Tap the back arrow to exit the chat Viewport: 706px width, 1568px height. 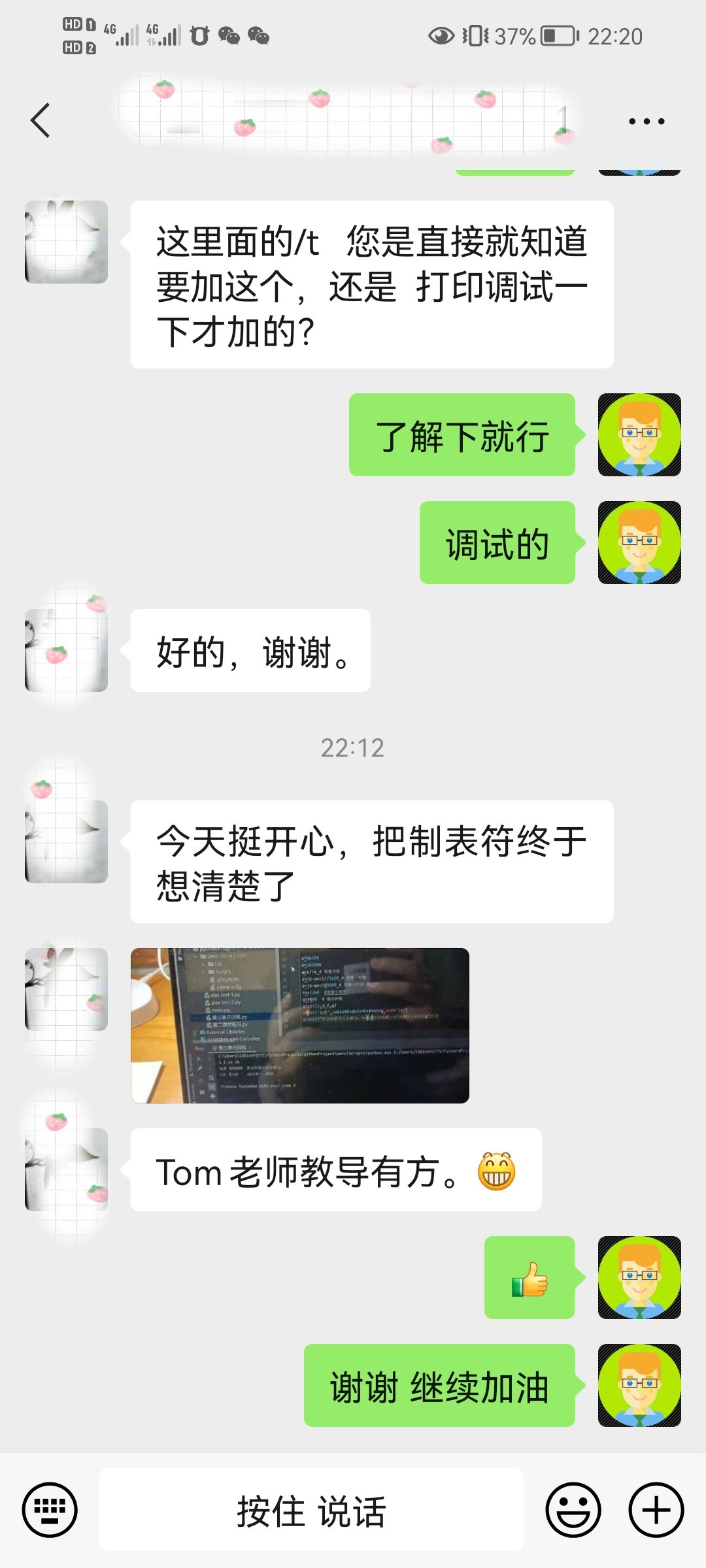tap(41, 120)
